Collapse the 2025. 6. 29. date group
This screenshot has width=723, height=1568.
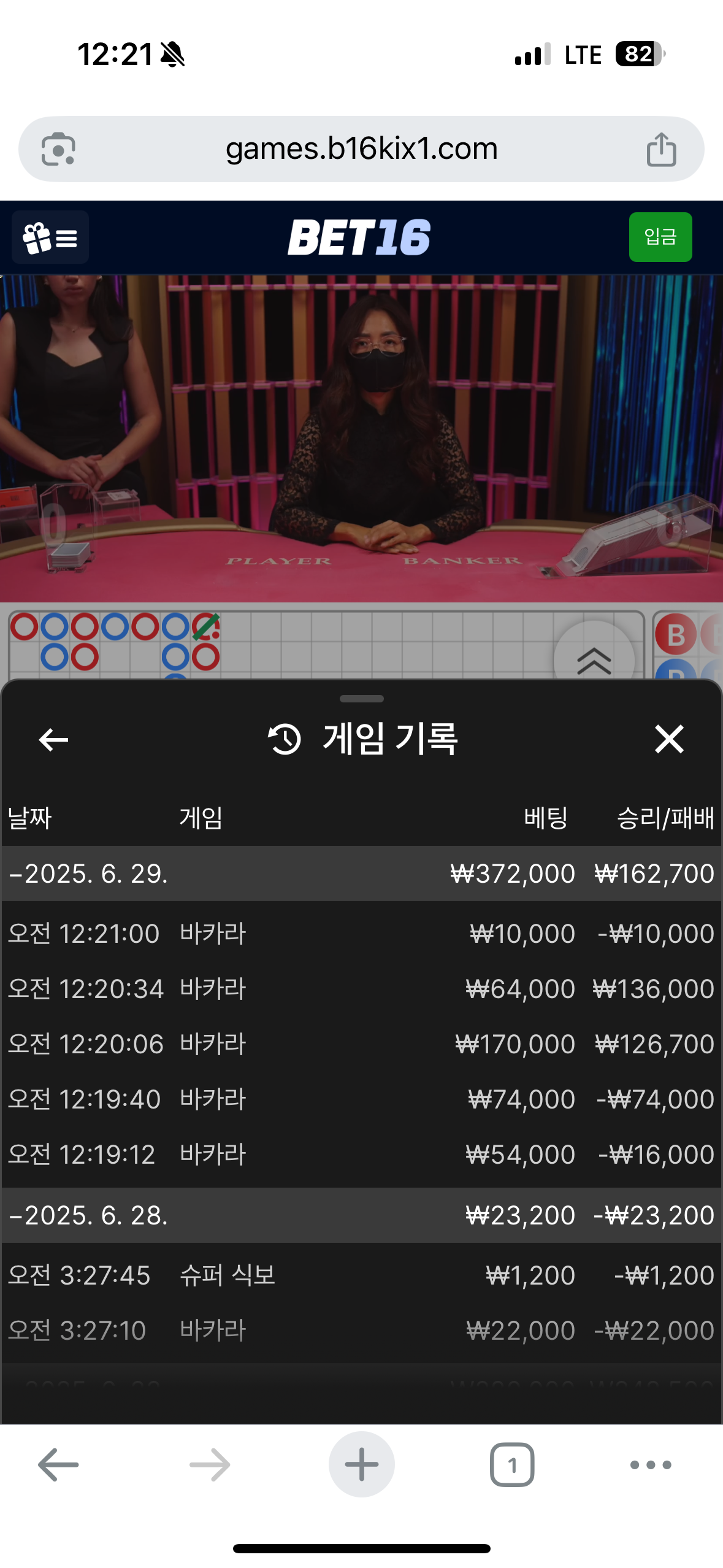pos(89,874)
